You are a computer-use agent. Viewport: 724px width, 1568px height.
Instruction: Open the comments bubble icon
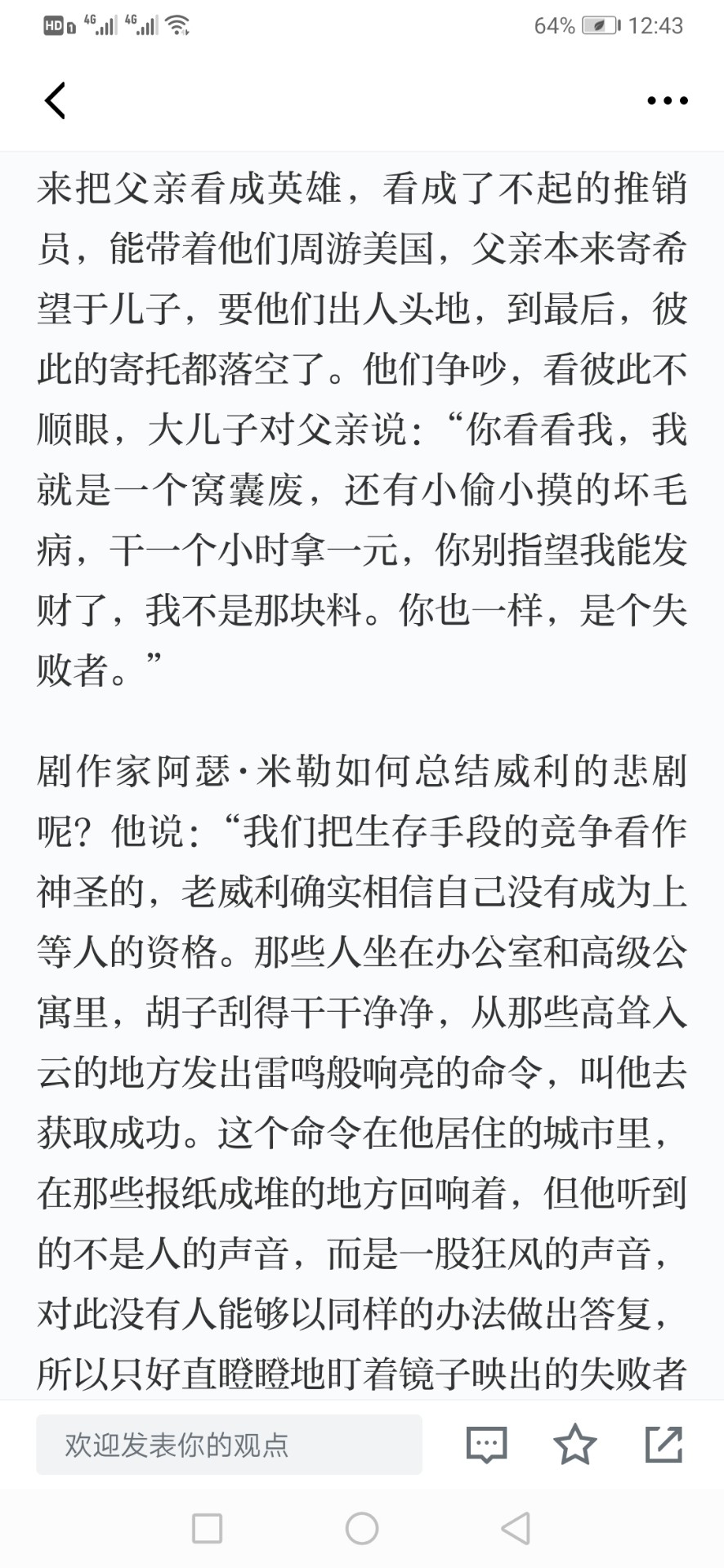click(487, 1445)
